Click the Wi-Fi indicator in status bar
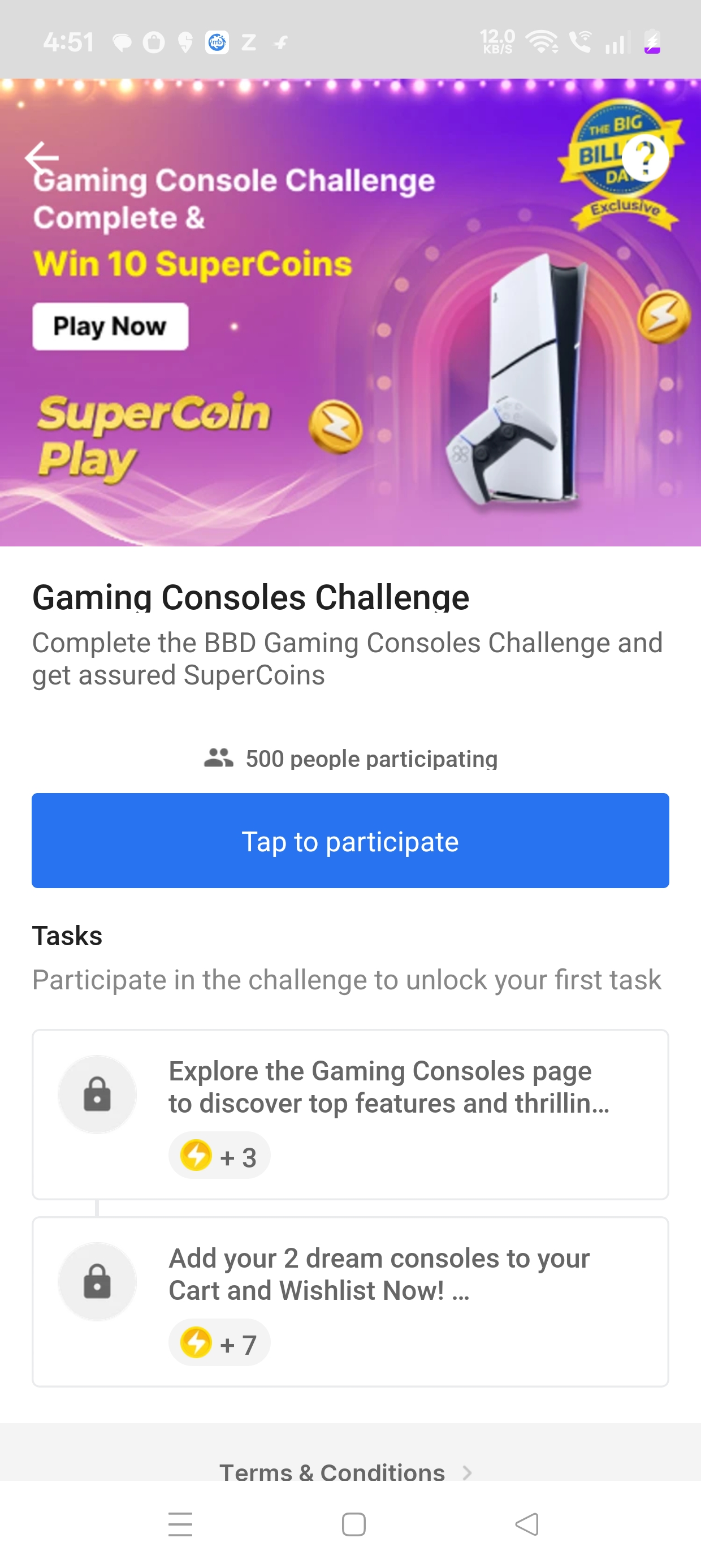Screen dimensions: 701x1568 (x=540, y=41)
